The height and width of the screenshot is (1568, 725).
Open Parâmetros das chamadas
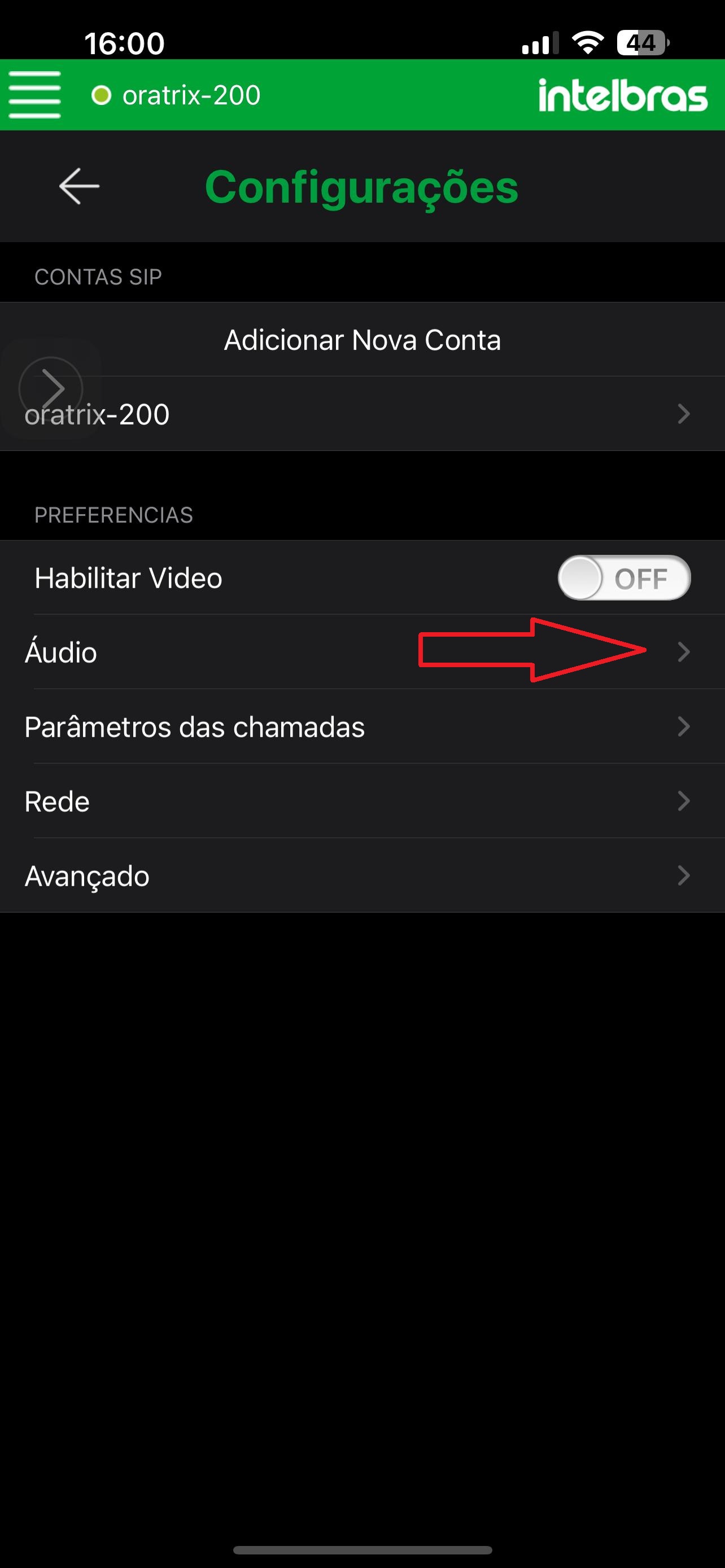click(x=362, y=727)
